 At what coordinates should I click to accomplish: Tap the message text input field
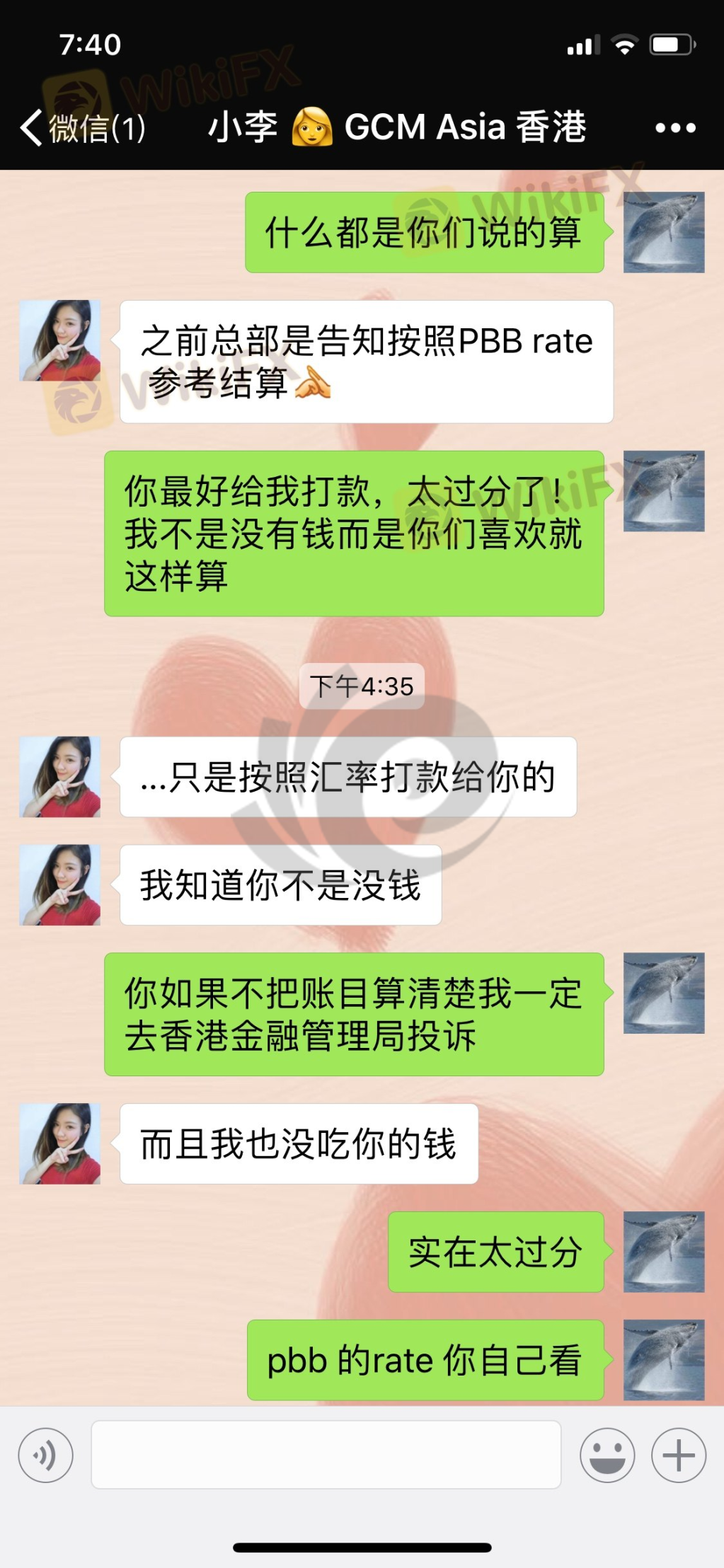tap(326, 1455)
